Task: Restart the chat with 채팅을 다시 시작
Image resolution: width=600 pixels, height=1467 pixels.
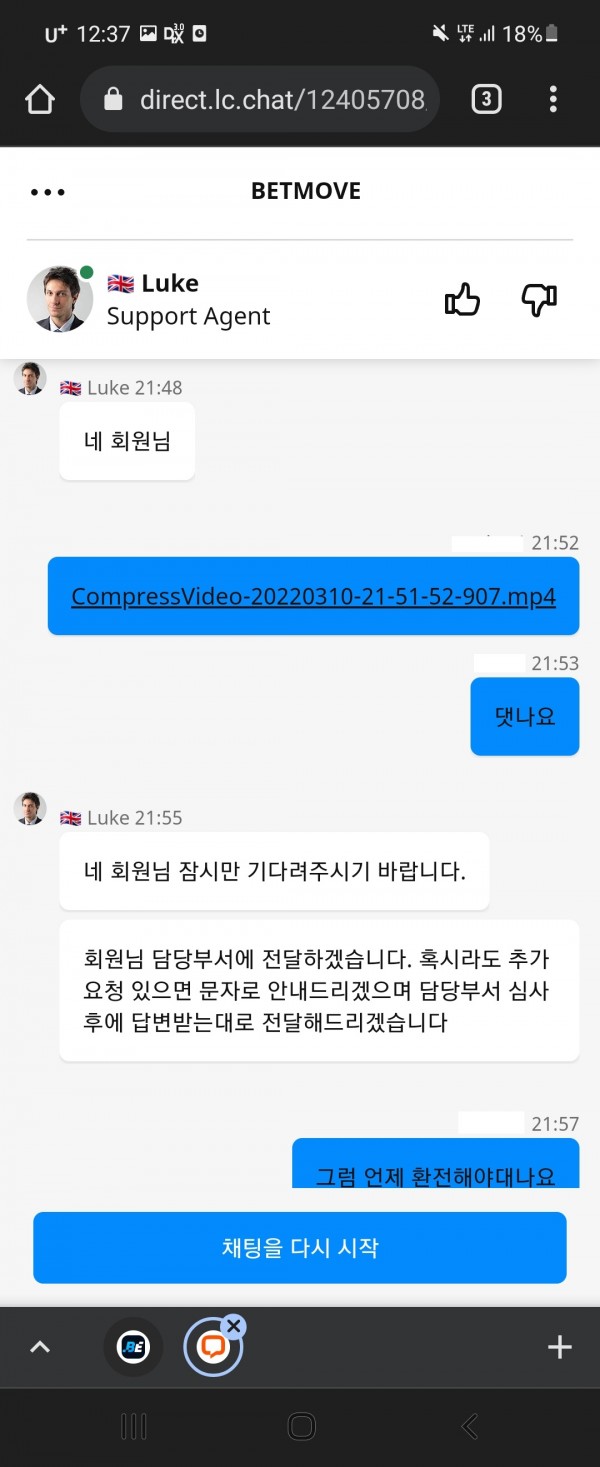Action: (x=300, y=1248)
